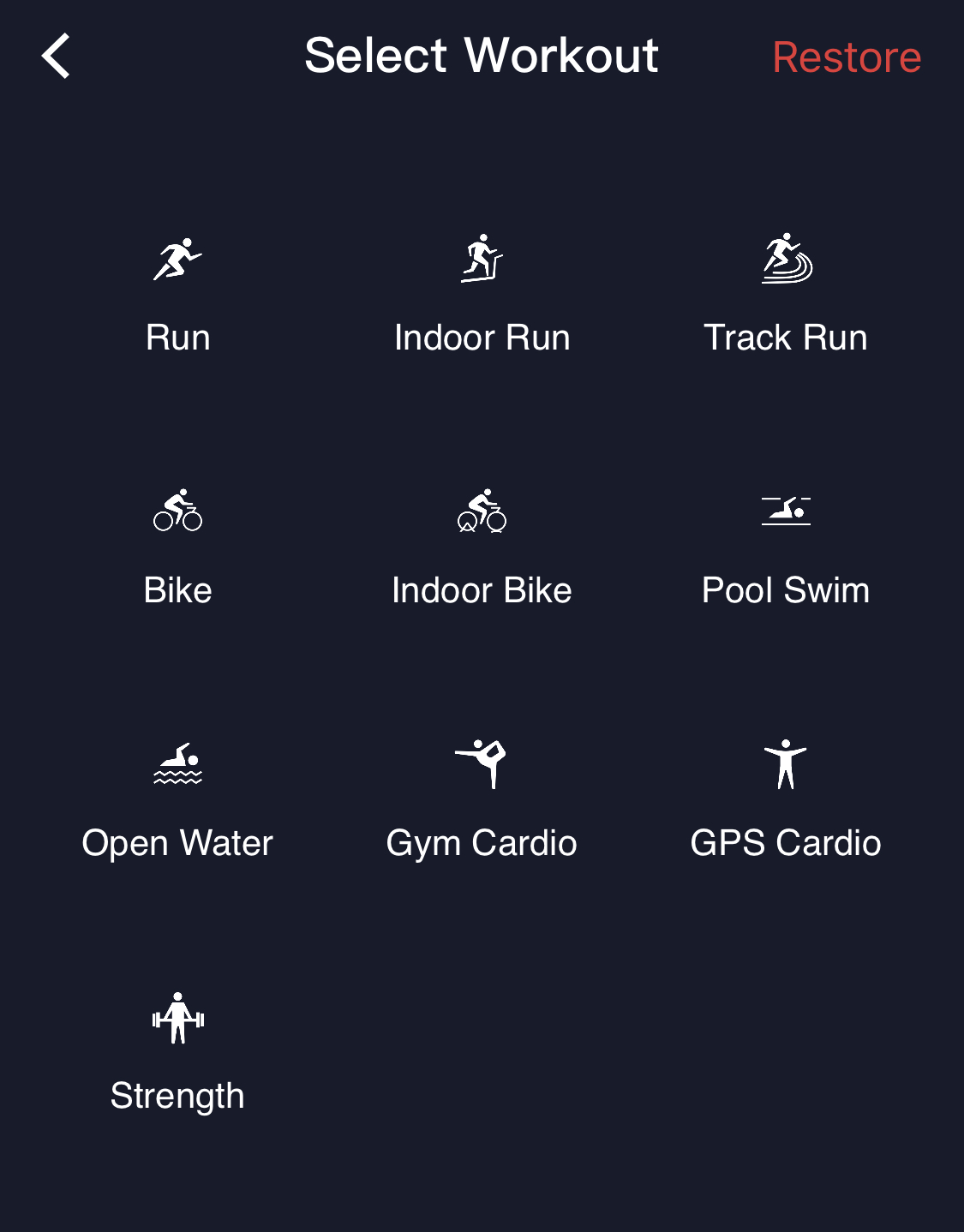Open the Pool Swim workout
This screenshot has height=1232, width=964.
click(x=786, y=547)
